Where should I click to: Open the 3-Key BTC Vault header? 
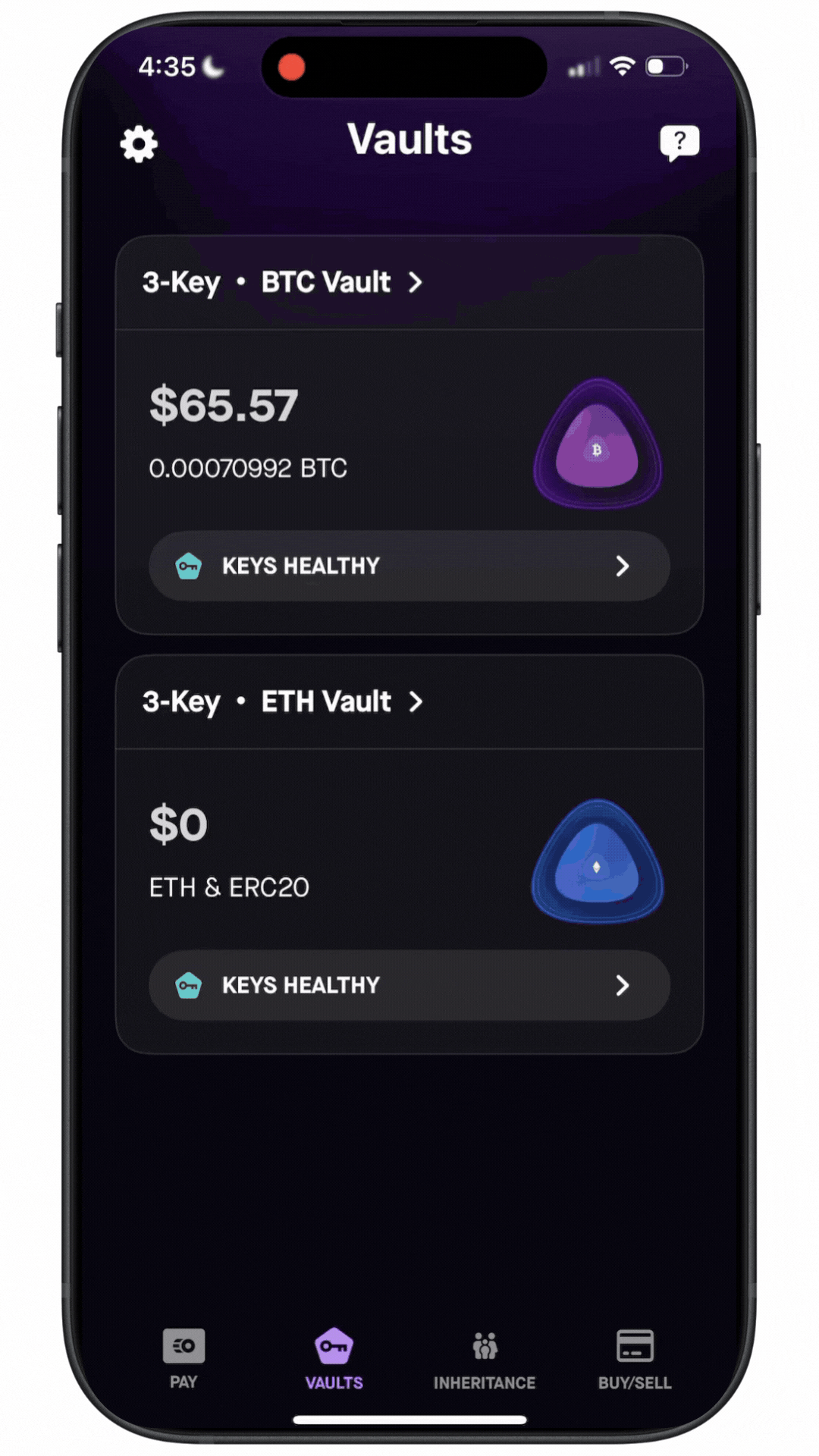[x=282, y=283]
